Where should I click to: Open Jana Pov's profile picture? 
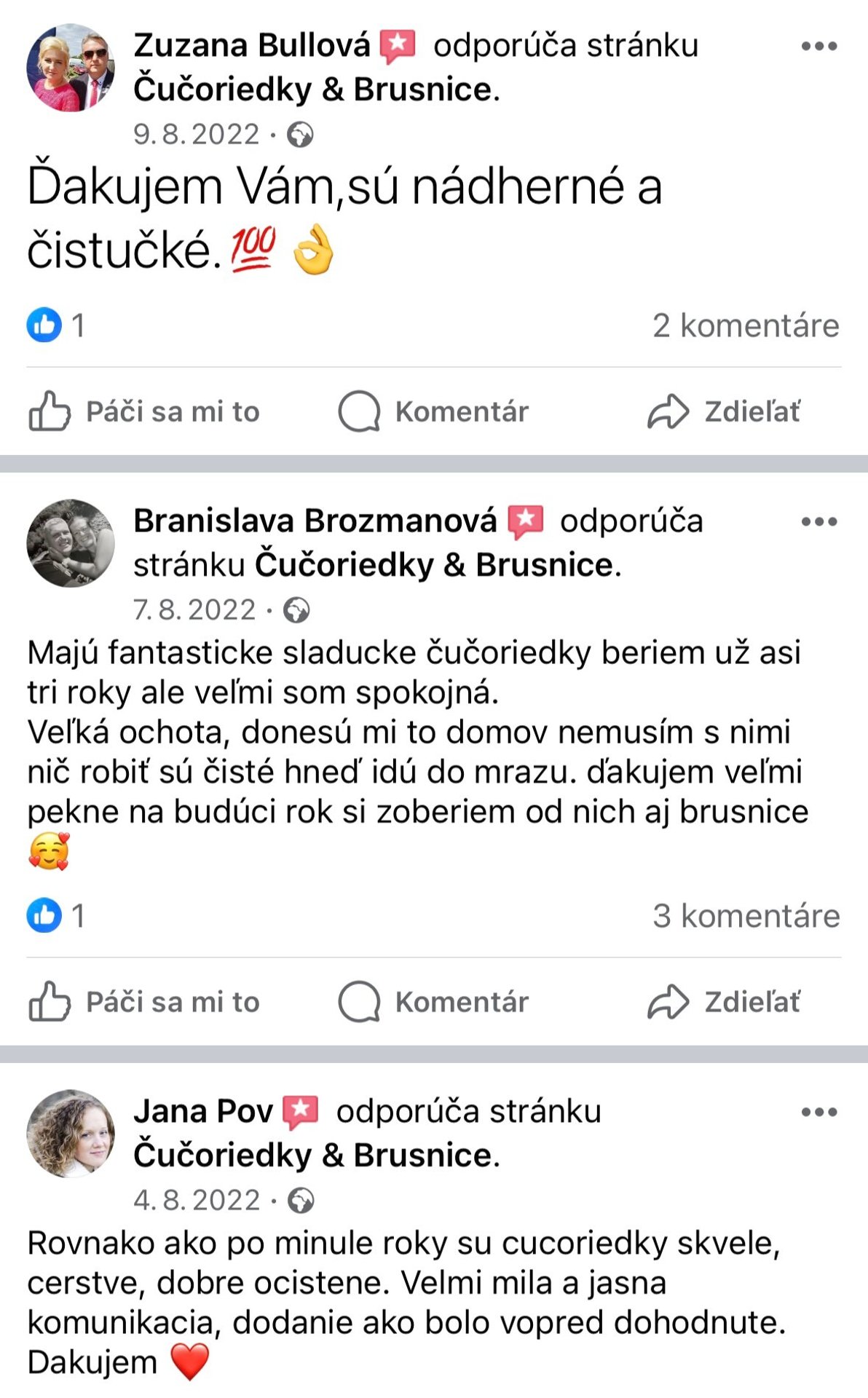click(71, 1134)
